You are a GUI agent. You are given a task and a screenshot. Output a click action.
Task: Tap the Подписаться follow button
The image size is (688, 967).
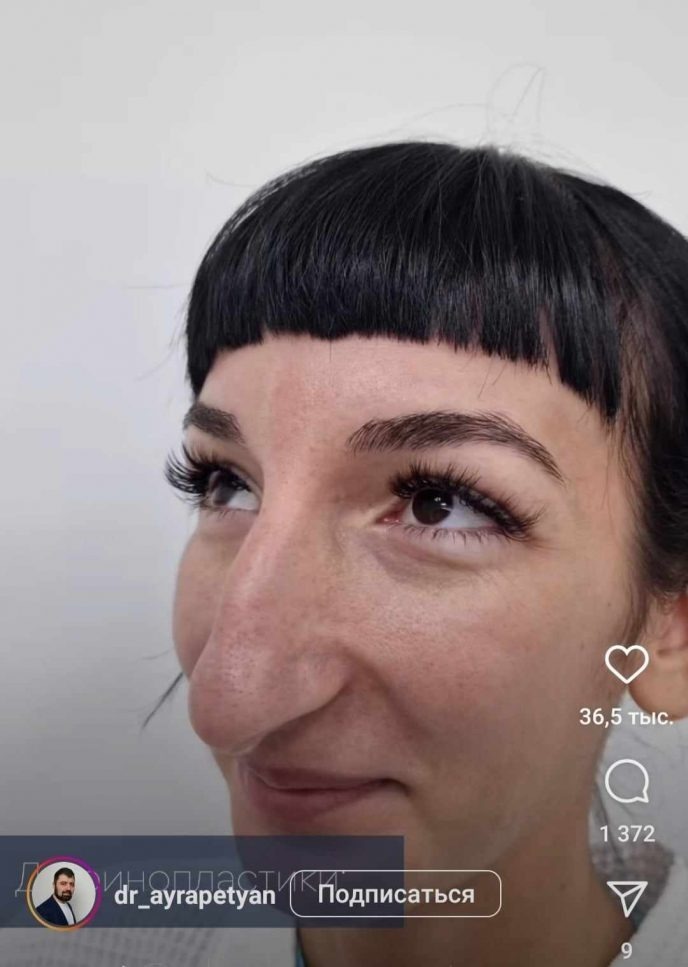(x=395, y=894)
